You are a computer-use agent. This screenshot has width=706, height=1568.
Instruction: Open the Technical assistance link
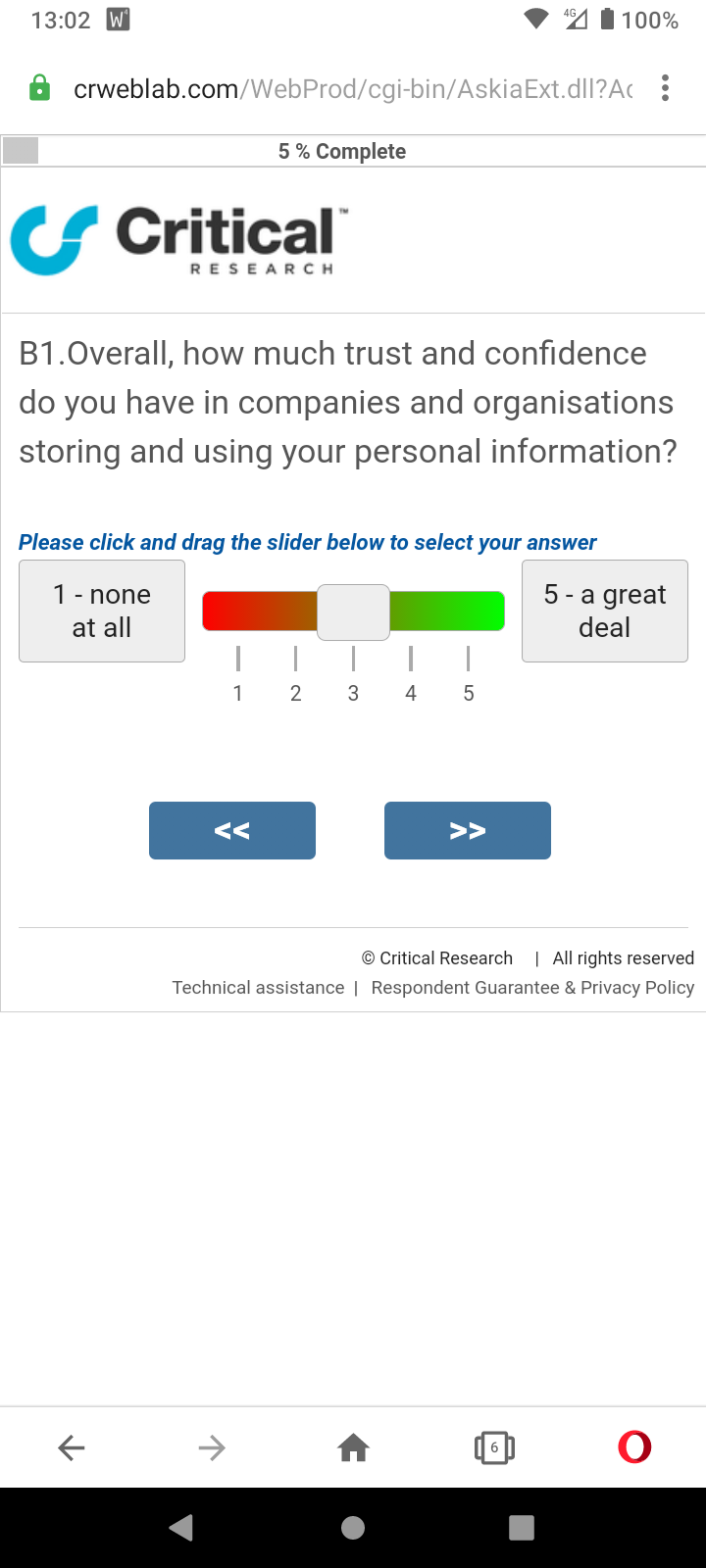click(258, 987)
